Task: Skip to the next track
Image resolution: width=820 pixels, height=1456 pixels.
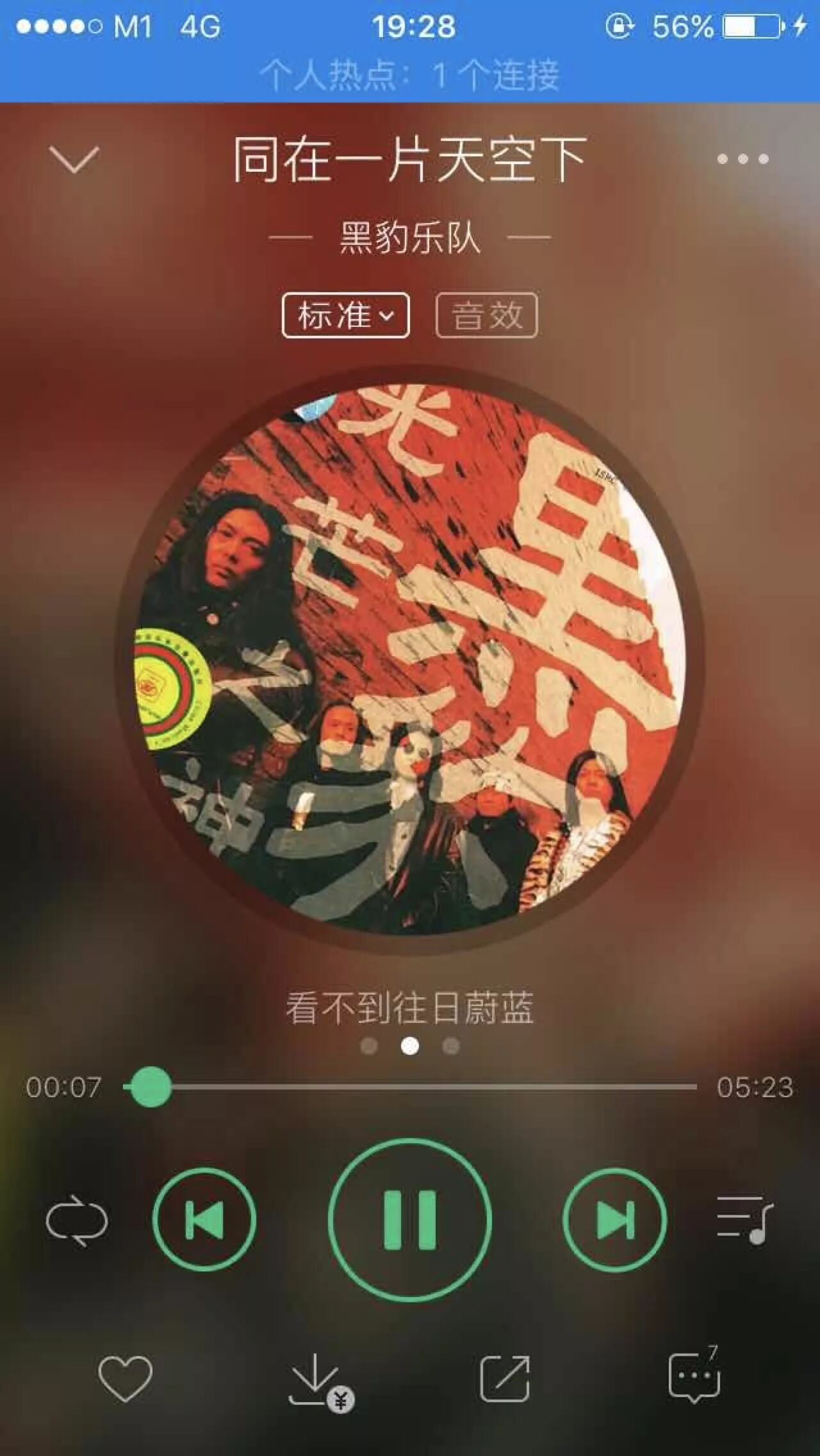Action: click(615, 1220)
